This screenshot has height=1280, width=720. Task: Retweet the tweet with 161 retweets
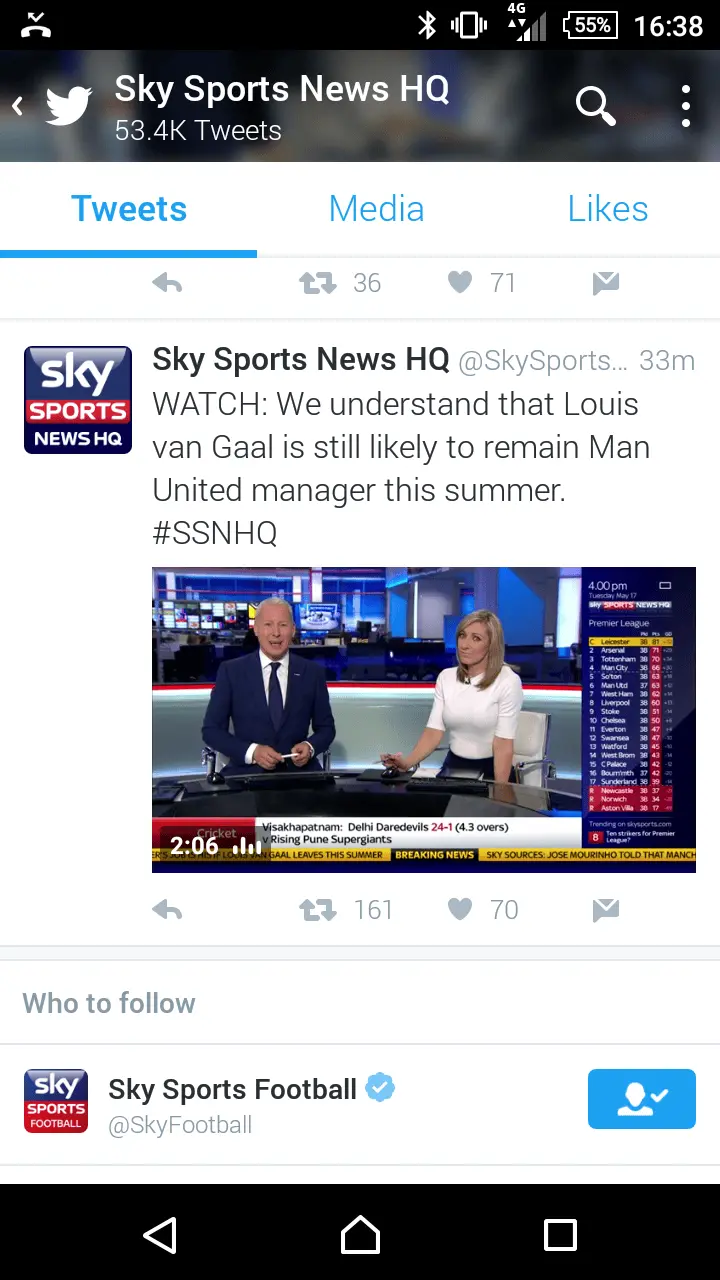click(318, 910)
